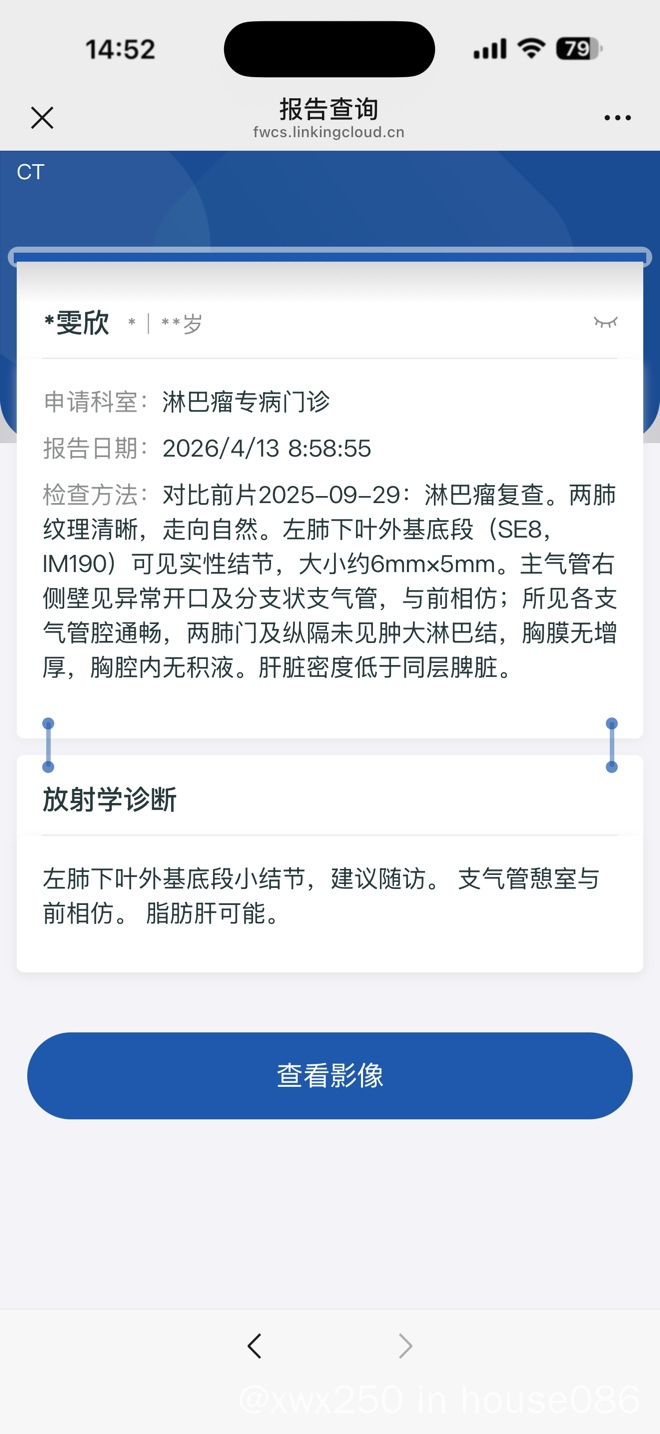
Task: Tap the 查看影像 button
Action: (x=330, y=1075)
